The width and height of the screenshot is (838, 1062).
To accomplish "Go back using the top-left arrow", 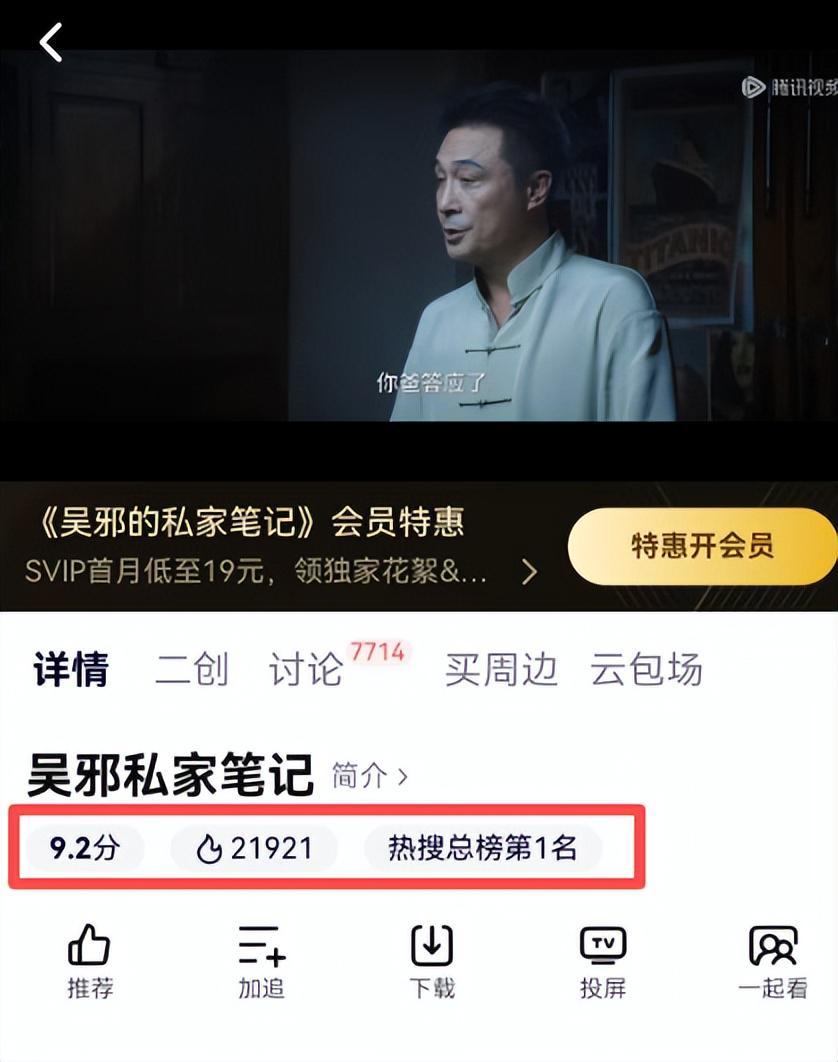I will [50, 43].
